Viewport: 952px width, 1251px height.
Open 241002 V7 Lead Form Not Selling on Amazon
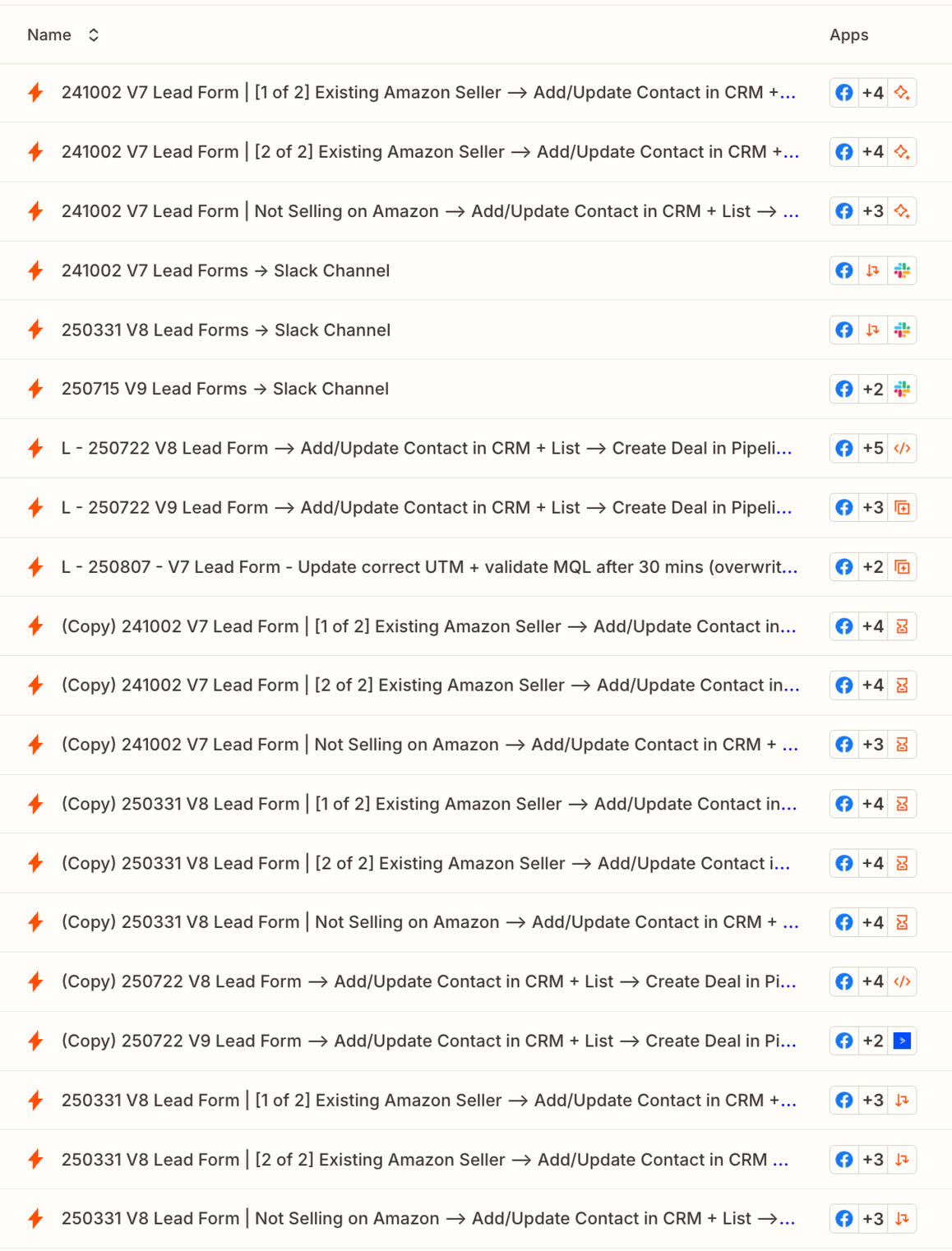[x=427, y=211]
